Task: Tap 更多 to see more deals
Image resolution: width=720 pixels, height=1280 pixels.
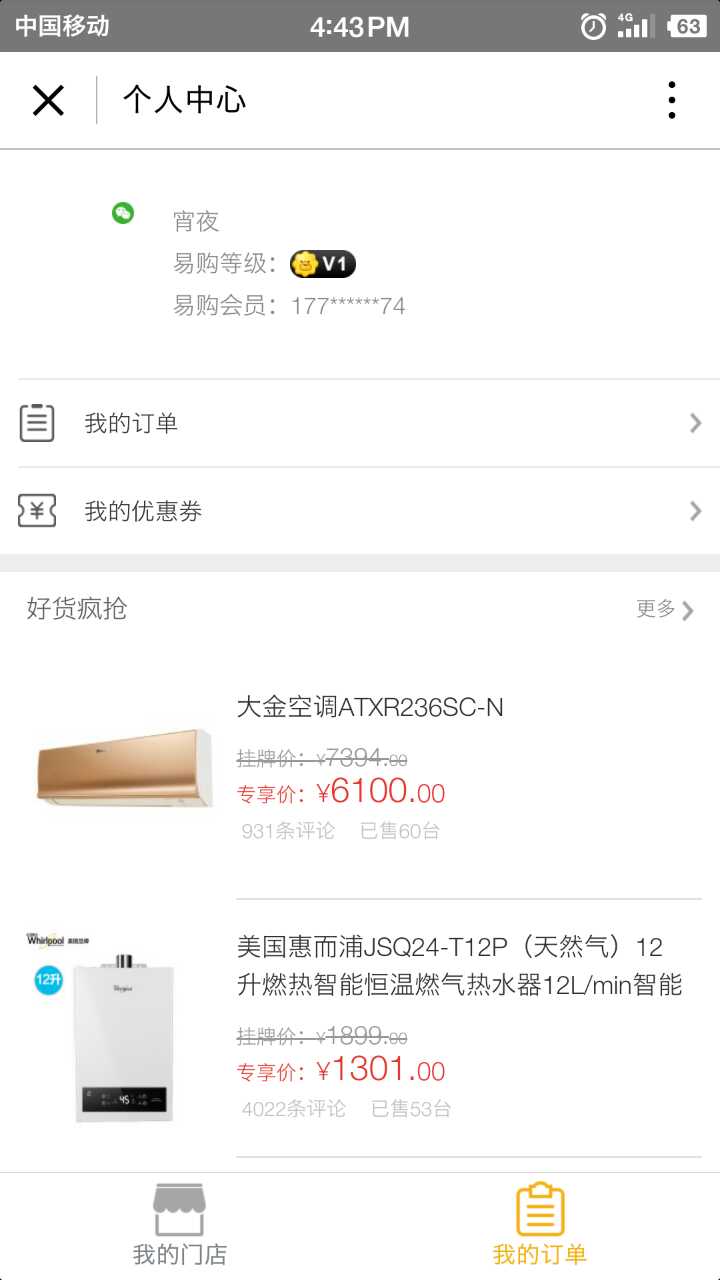Action: pos(664,609)
